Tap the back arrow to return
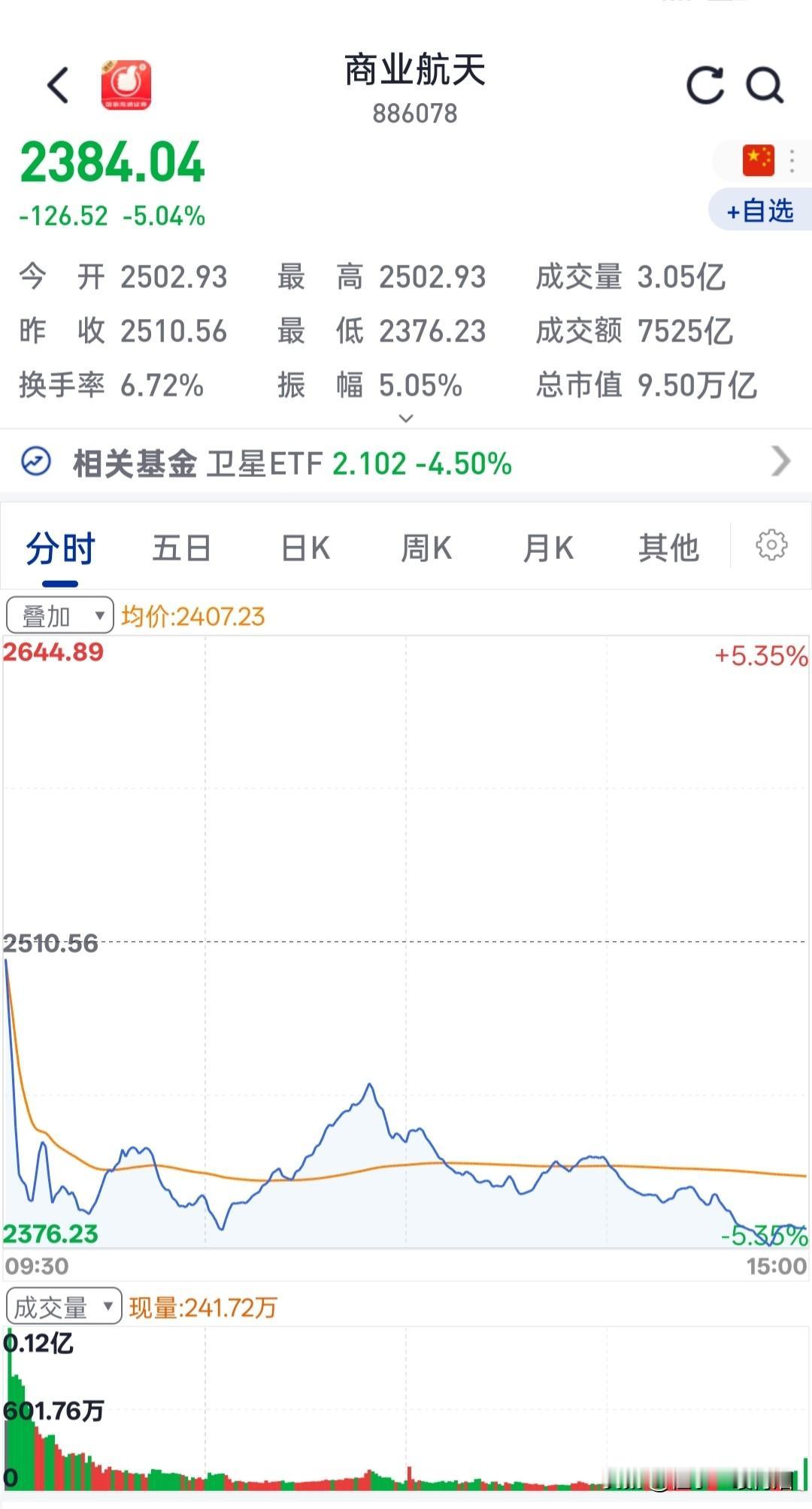The height and width of the screenshot is (1509, 812). coord(58,84)
